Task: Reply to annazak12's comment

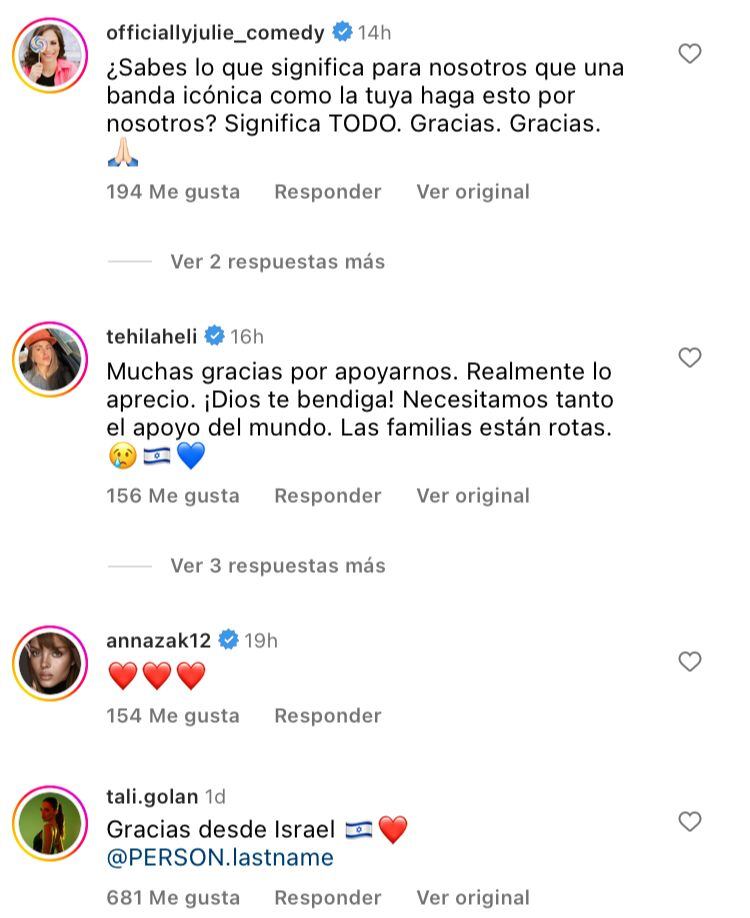Action: (x=327, y=716)
